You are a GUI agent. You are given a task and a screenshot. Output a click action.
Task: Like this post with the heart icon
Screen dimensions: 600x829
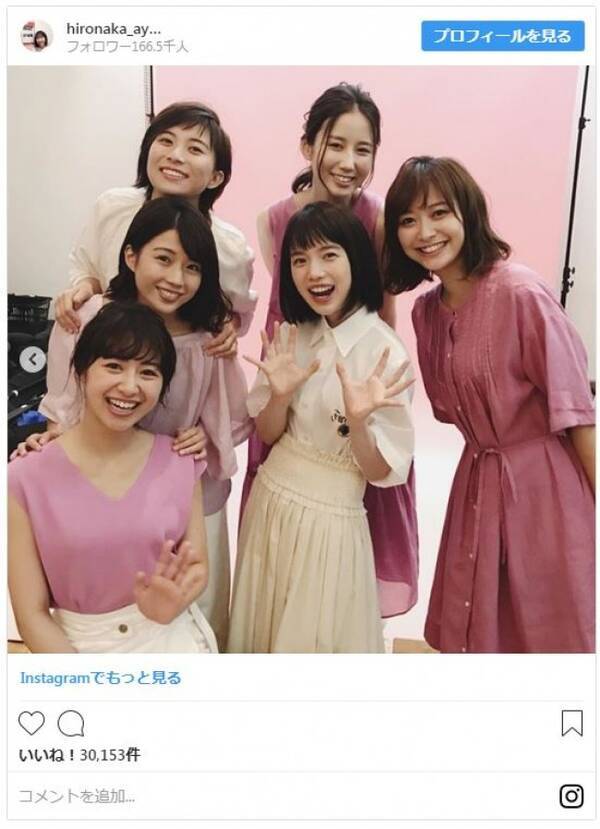point(32,722)
